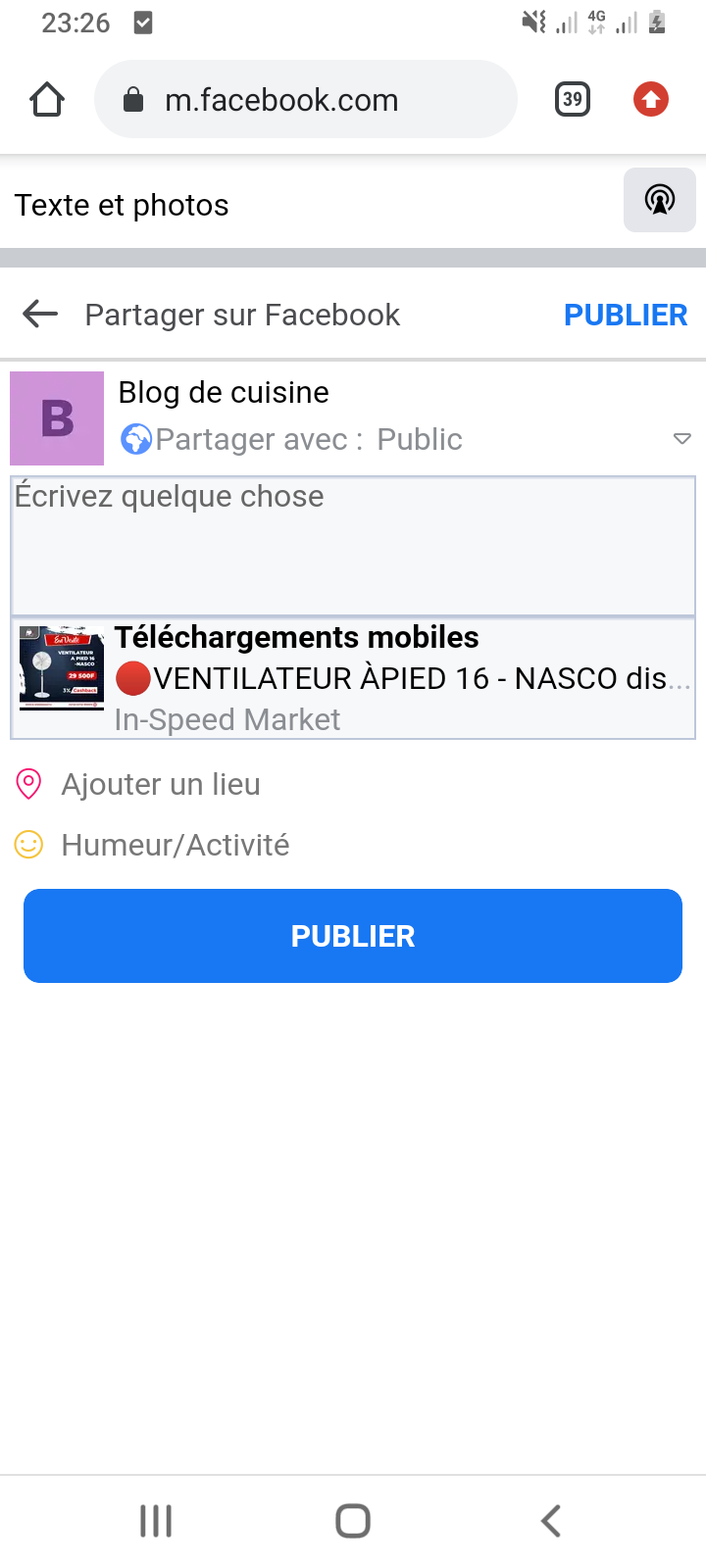Viewport: 706px width, 1568px height.
Task: Open the Téléchargements mobiles link preview
Action: click(353, 678)
